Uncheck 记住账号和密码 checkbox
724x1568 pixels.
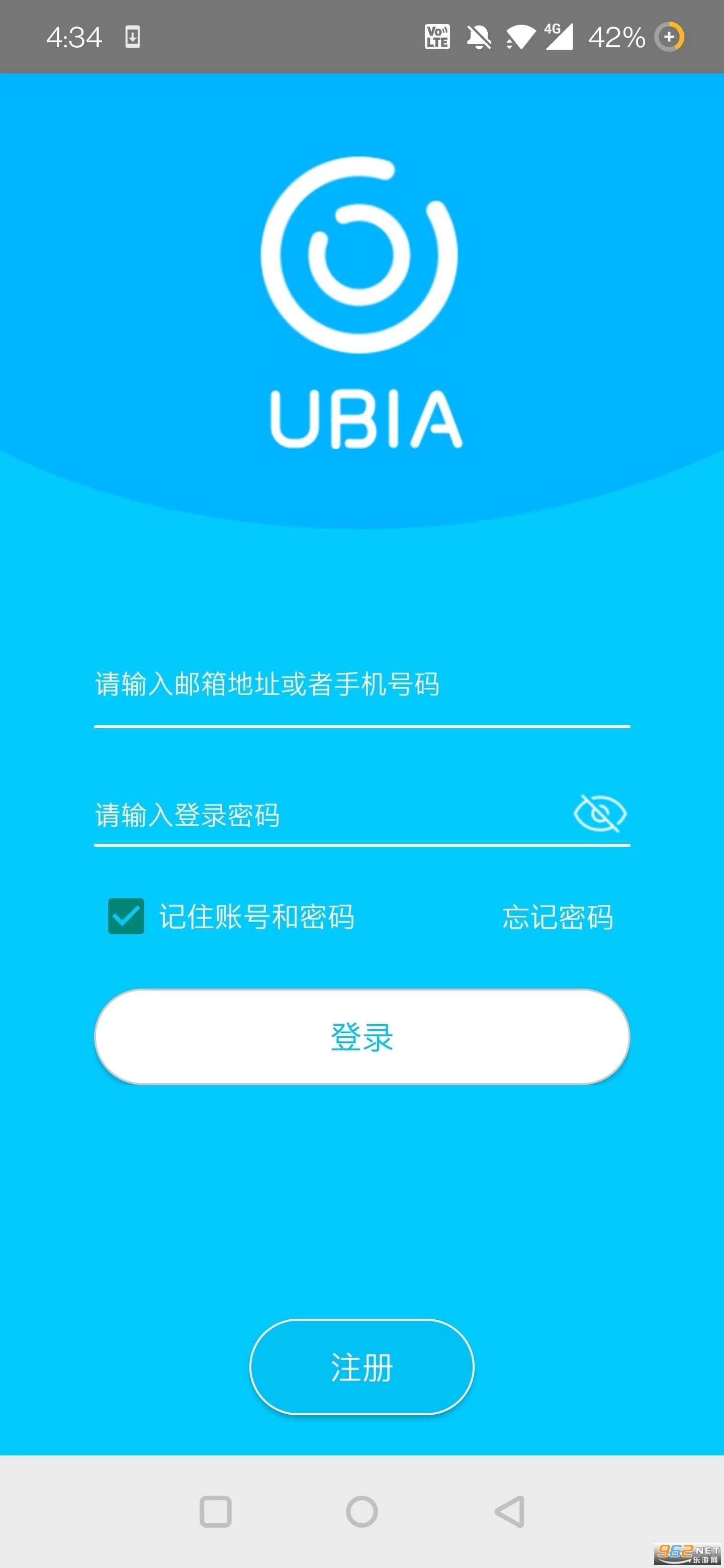[126, 916]
